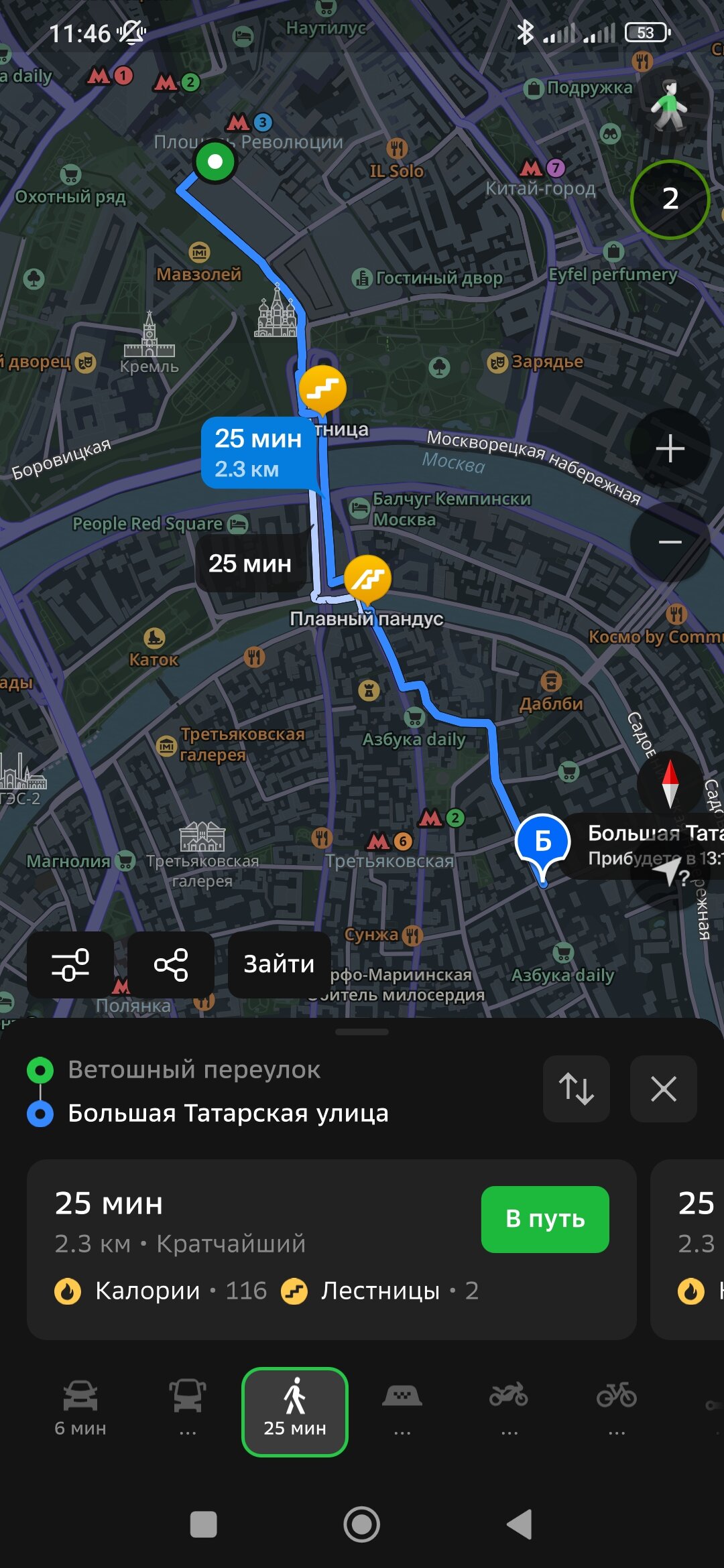This screenshot has height=1568, width=724.
Task: Switch to car route, 6 мин
Action: pyautogui.click(x=80, y=1411)
